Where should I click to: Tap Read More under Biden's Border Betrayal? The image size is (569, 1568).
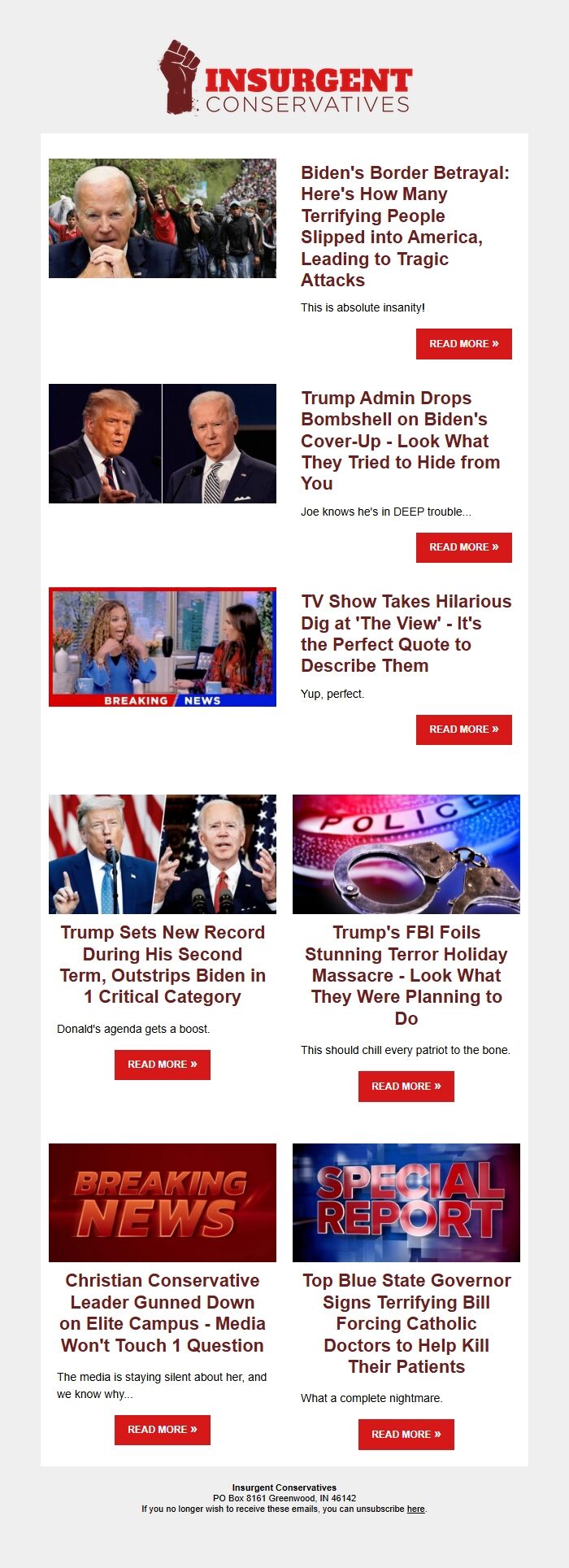pos(463,344)
